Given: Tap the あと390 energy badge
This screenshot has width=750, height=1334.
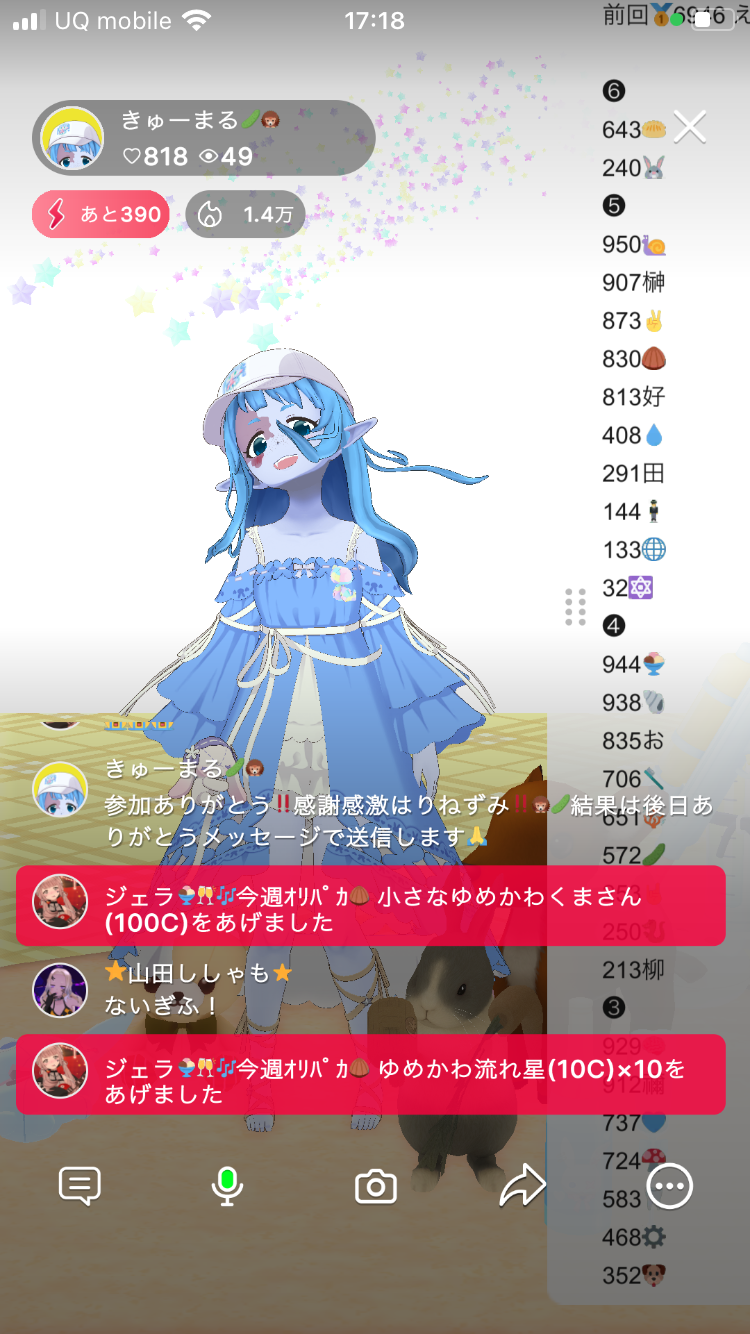Looking at the screenshot, I should coord(101,214).
